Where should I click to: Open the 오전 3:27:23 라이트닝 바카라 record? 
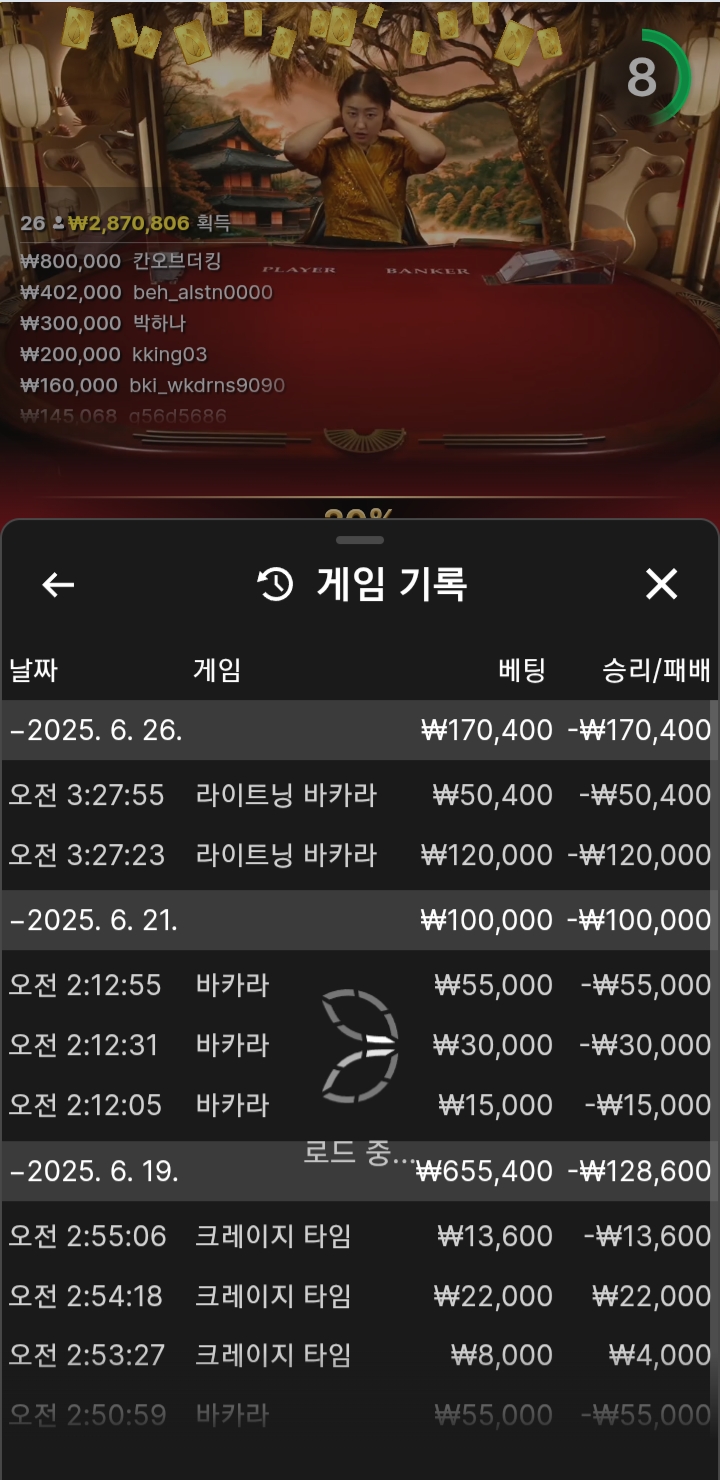pos(360,855)
